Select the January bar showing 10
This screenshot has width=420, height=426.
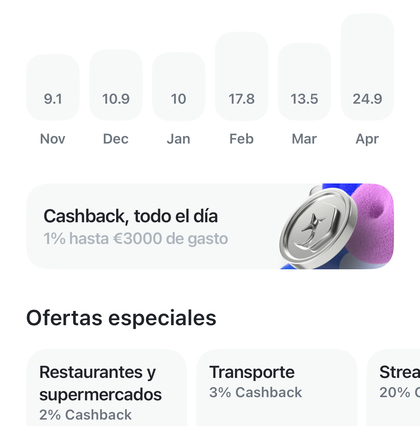coord(179,86)
